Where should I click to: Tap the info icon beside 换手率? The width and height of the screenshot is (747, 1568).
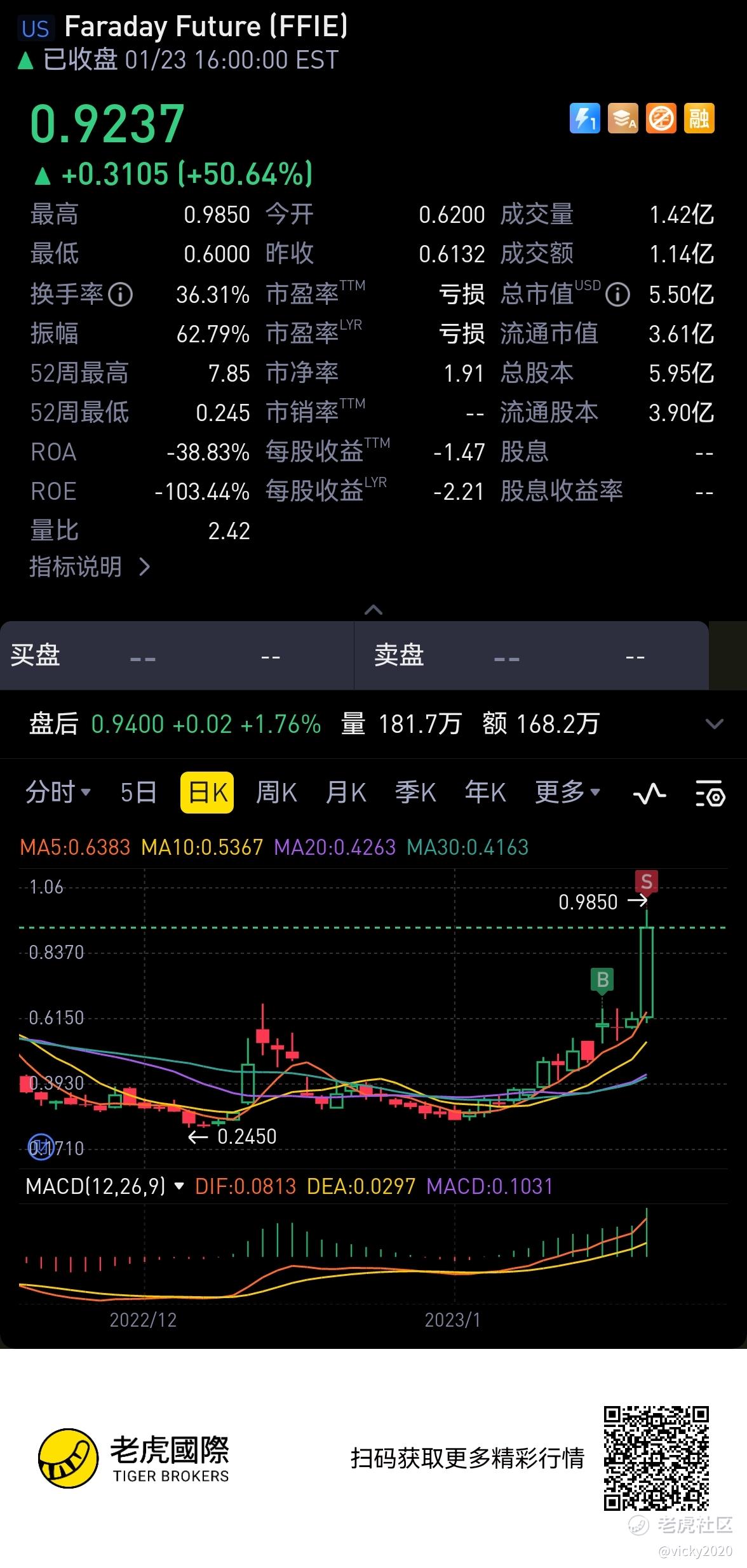(x=120, y=294)
